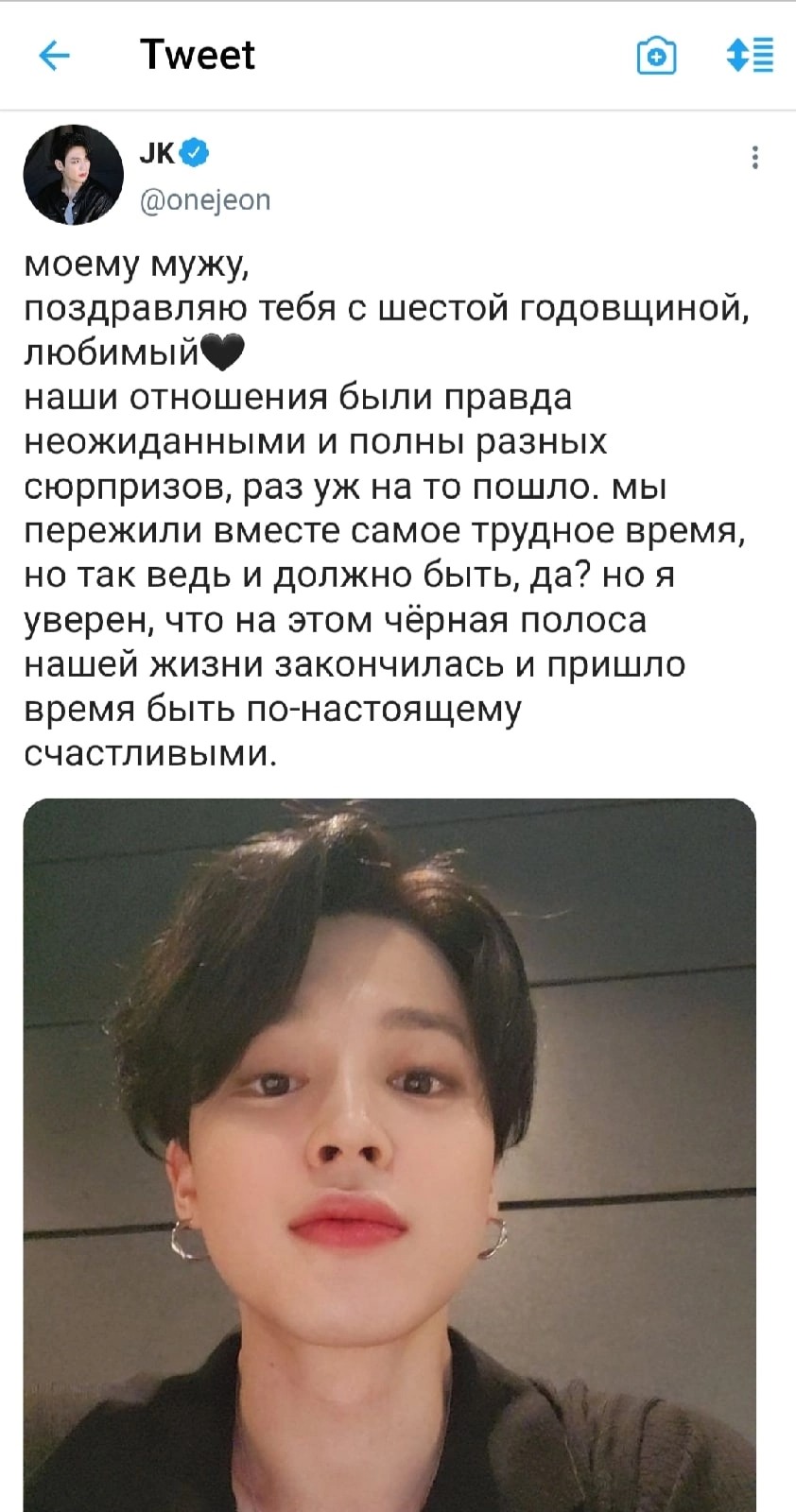Open the @onejeon profile handle
796x1512 pixels.
tap(205, 200)
